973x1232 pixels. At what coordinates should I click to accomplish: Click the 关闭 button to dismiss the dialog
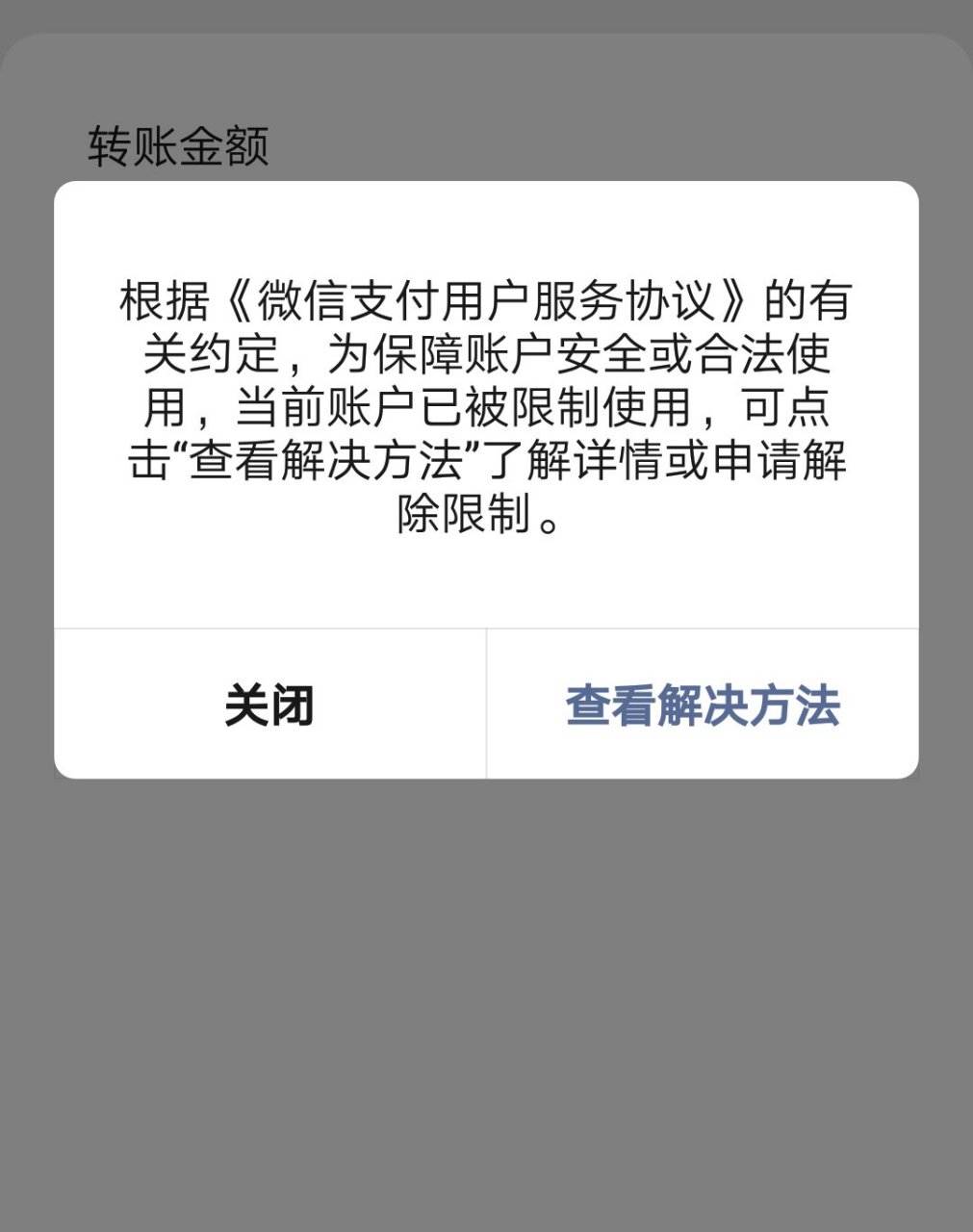(x=269, y=705)
